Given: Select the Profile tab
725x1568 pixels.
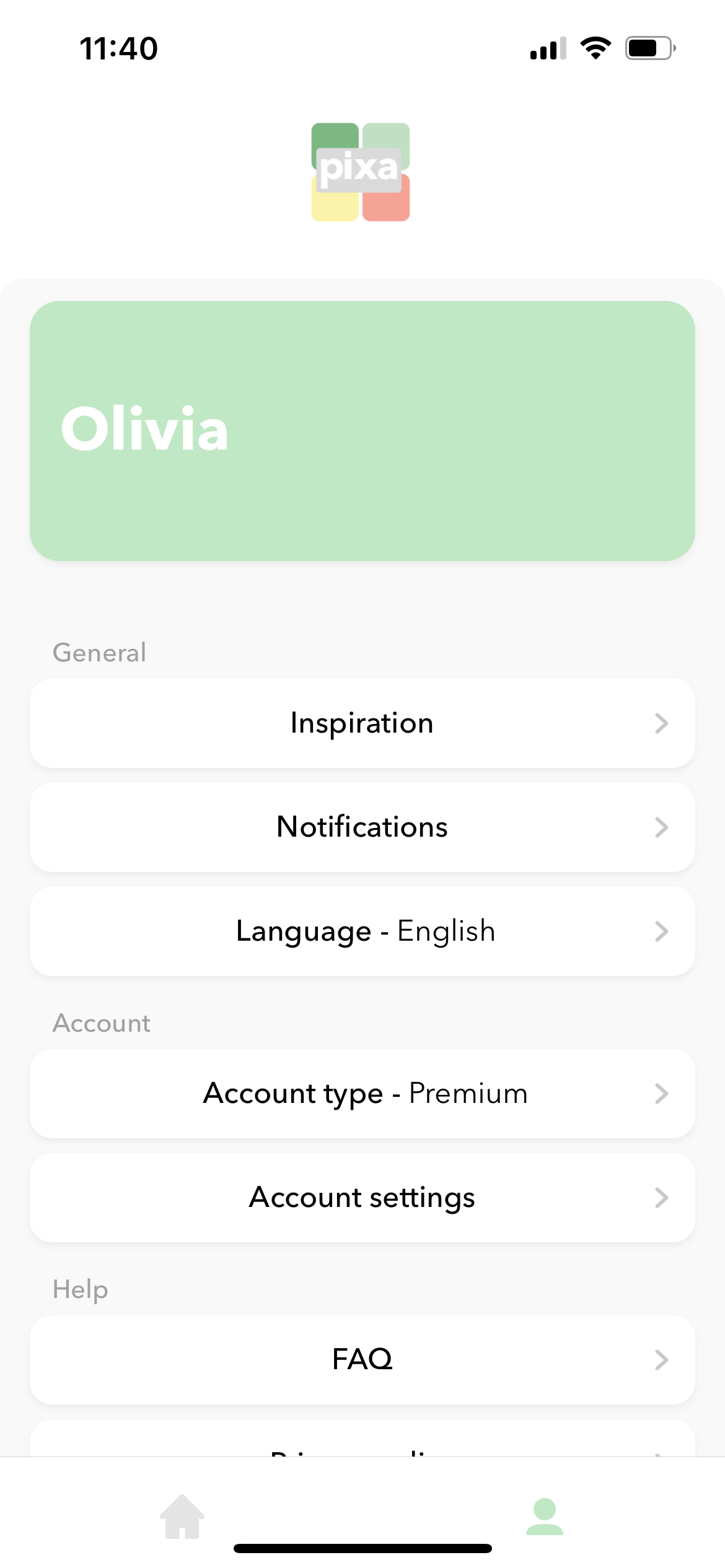Looking at the screenshot, I should pyautogui.click(x=544, y=1516).
